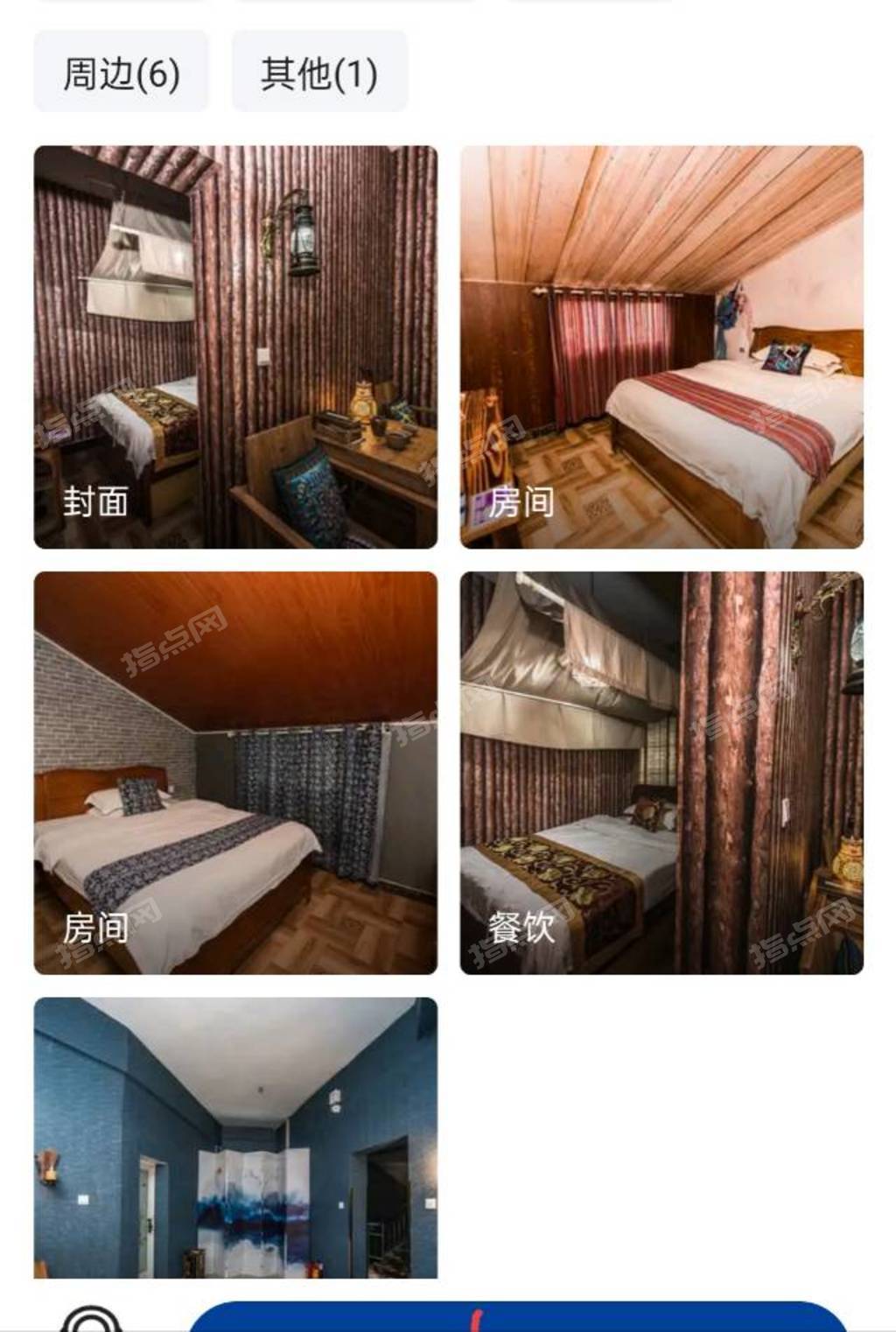
Task: Open the blue-walled room photo
Action: [235, 1138]
